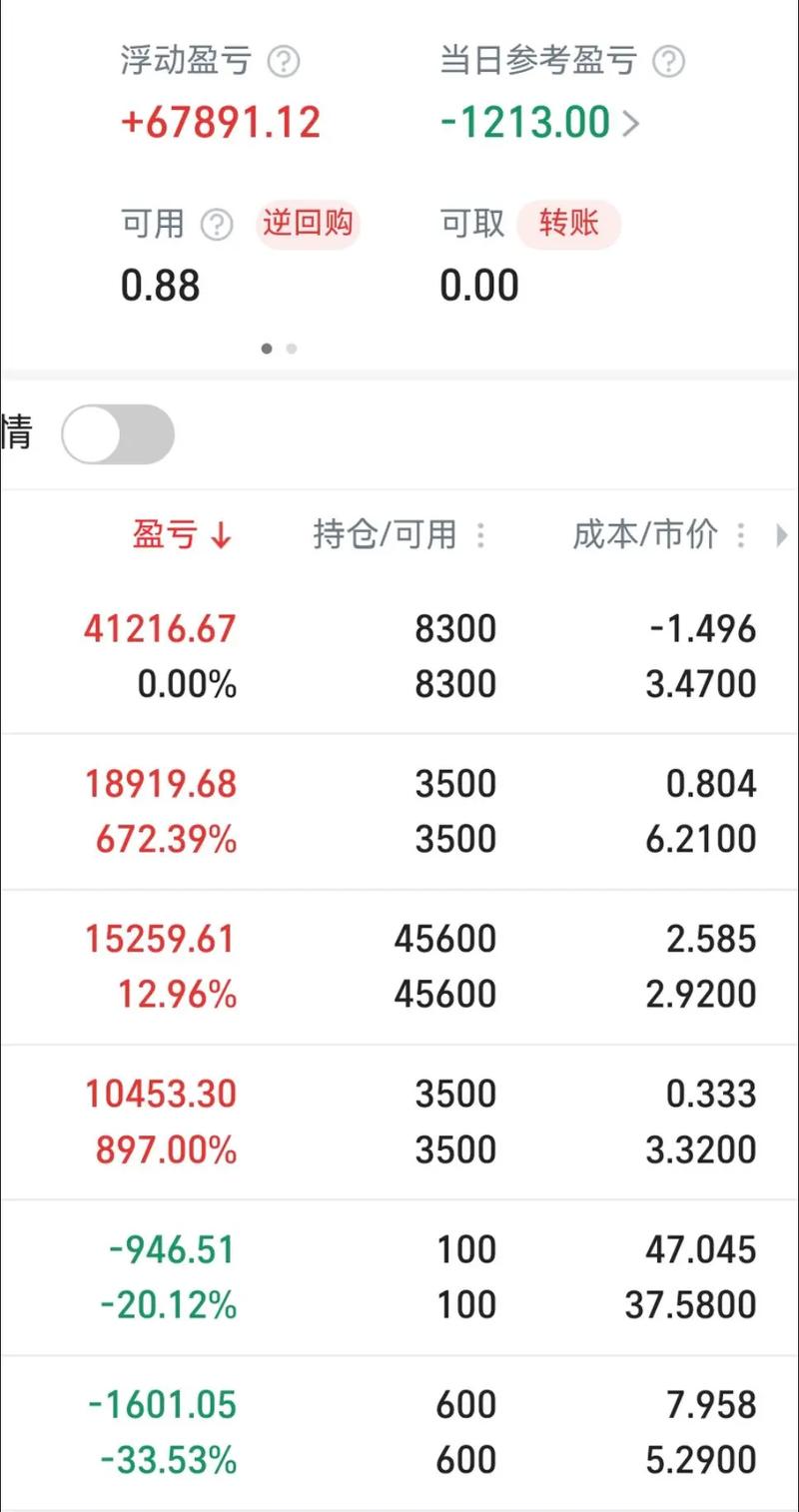Toggle the 情 switch on
This screenshot has width=799, height=1512.
pyautogui.click(x=119, y=433)
